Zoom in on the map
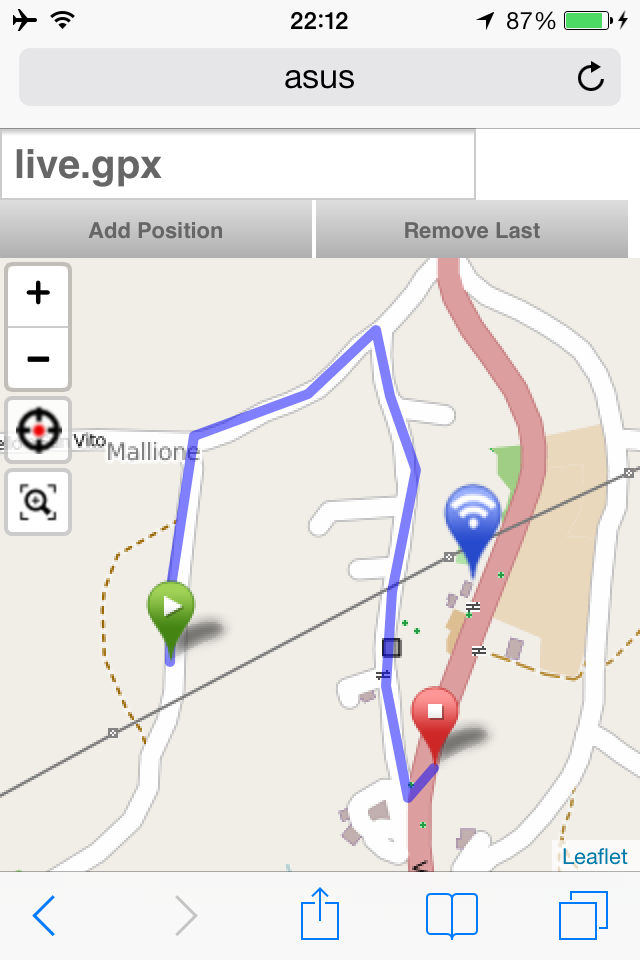 coord(39,294)
